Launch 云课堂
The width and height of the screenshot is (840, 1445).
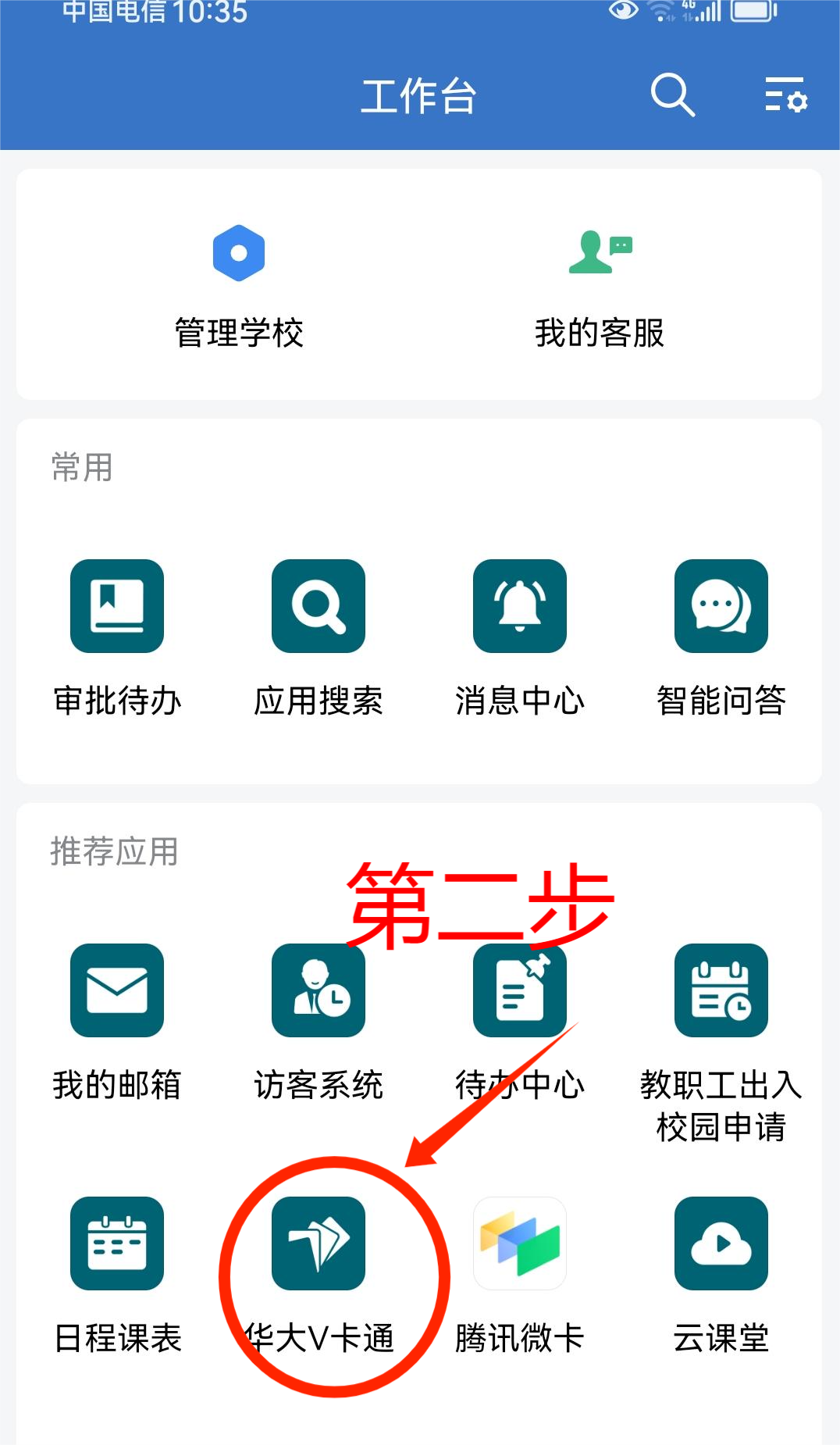721,1243
